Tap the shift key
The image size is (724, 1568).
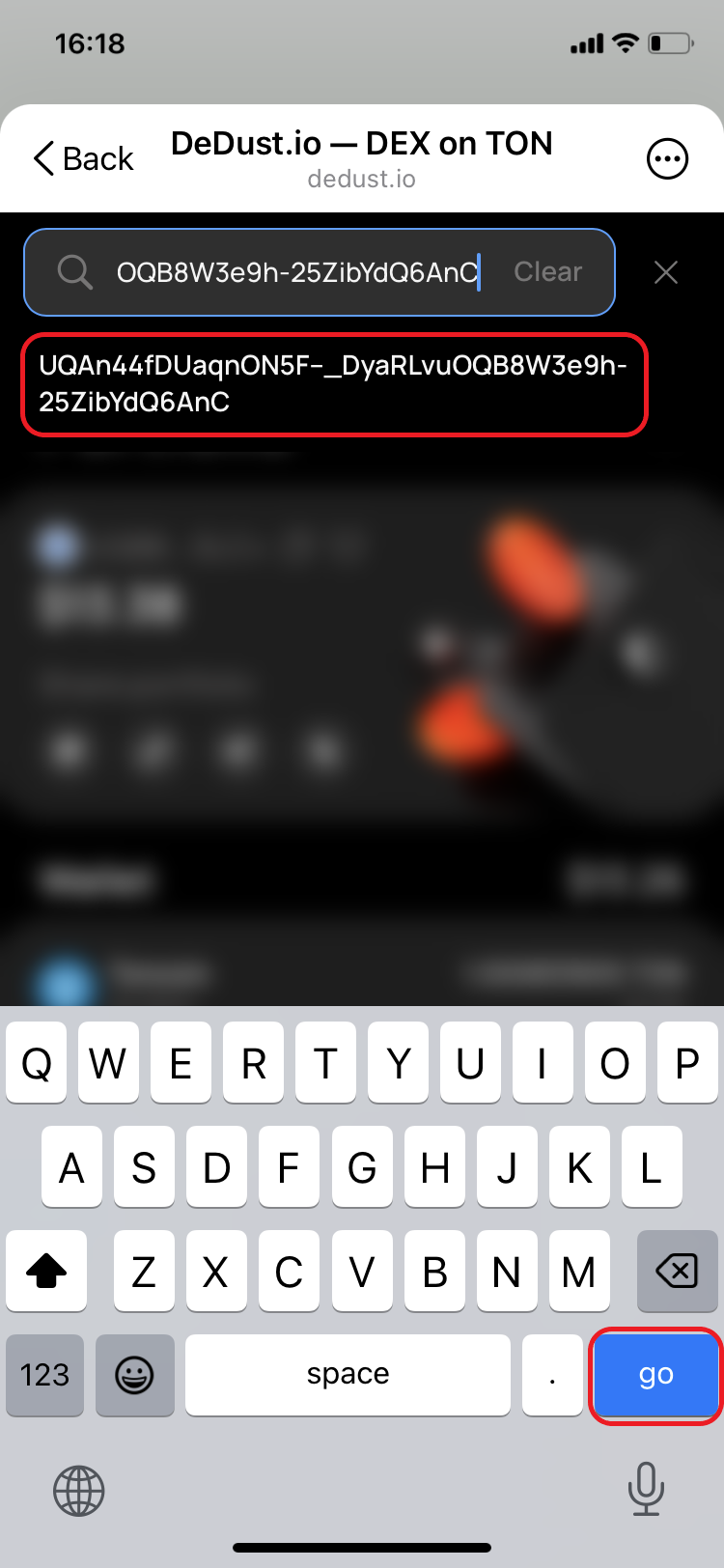(46, 1272)
